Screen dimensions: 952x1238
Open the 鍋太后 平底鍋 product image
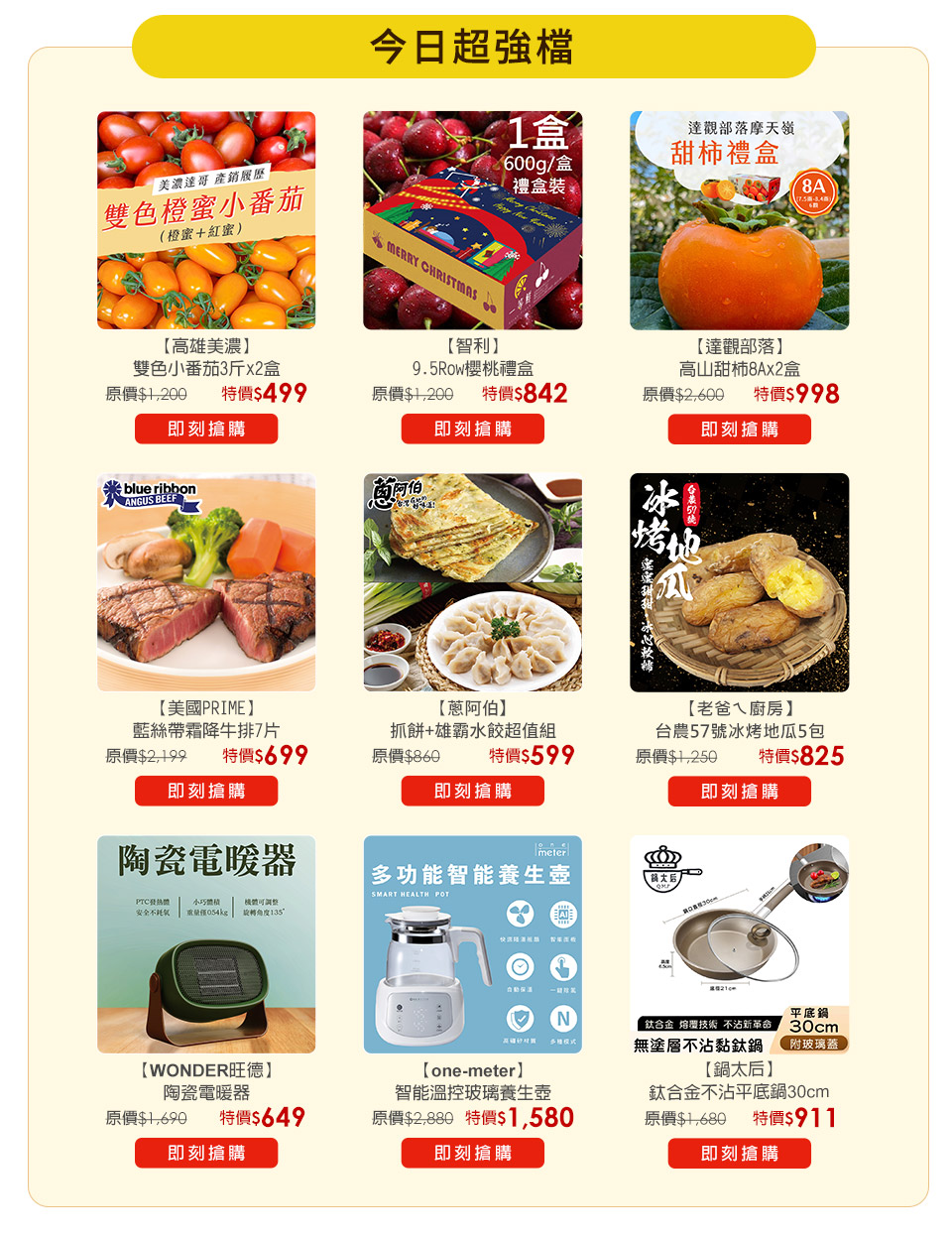coord(739,944)
